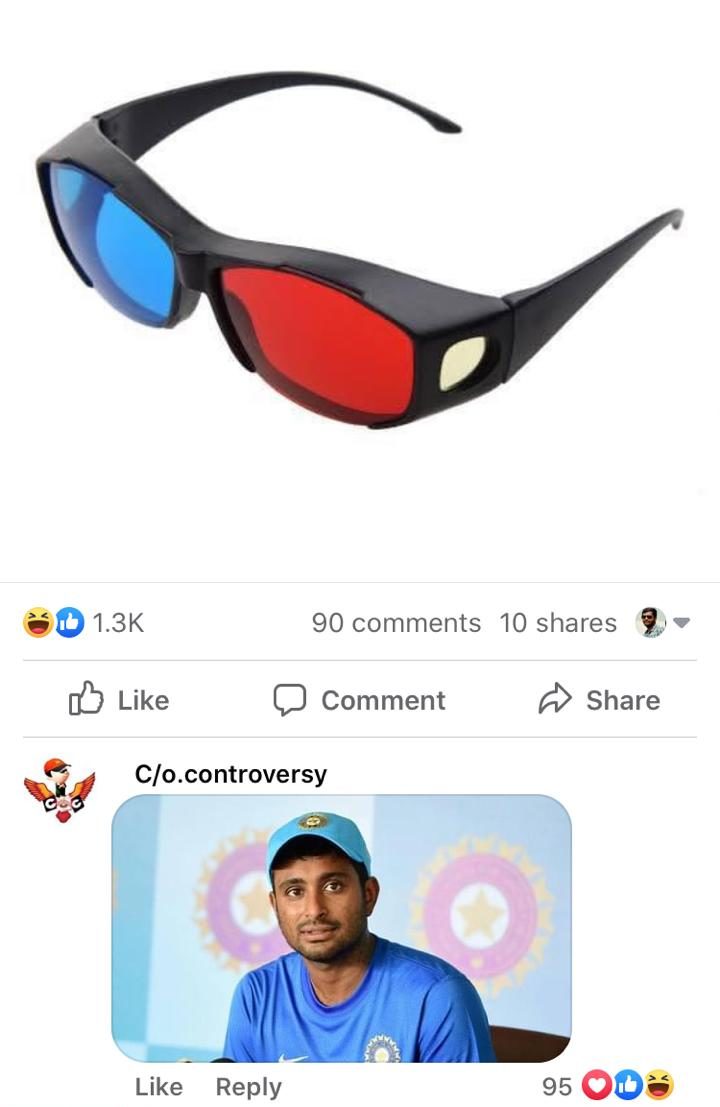Open C/o.controversy's avatar
The image size is (720, 1107).
(x=59, y=790)
